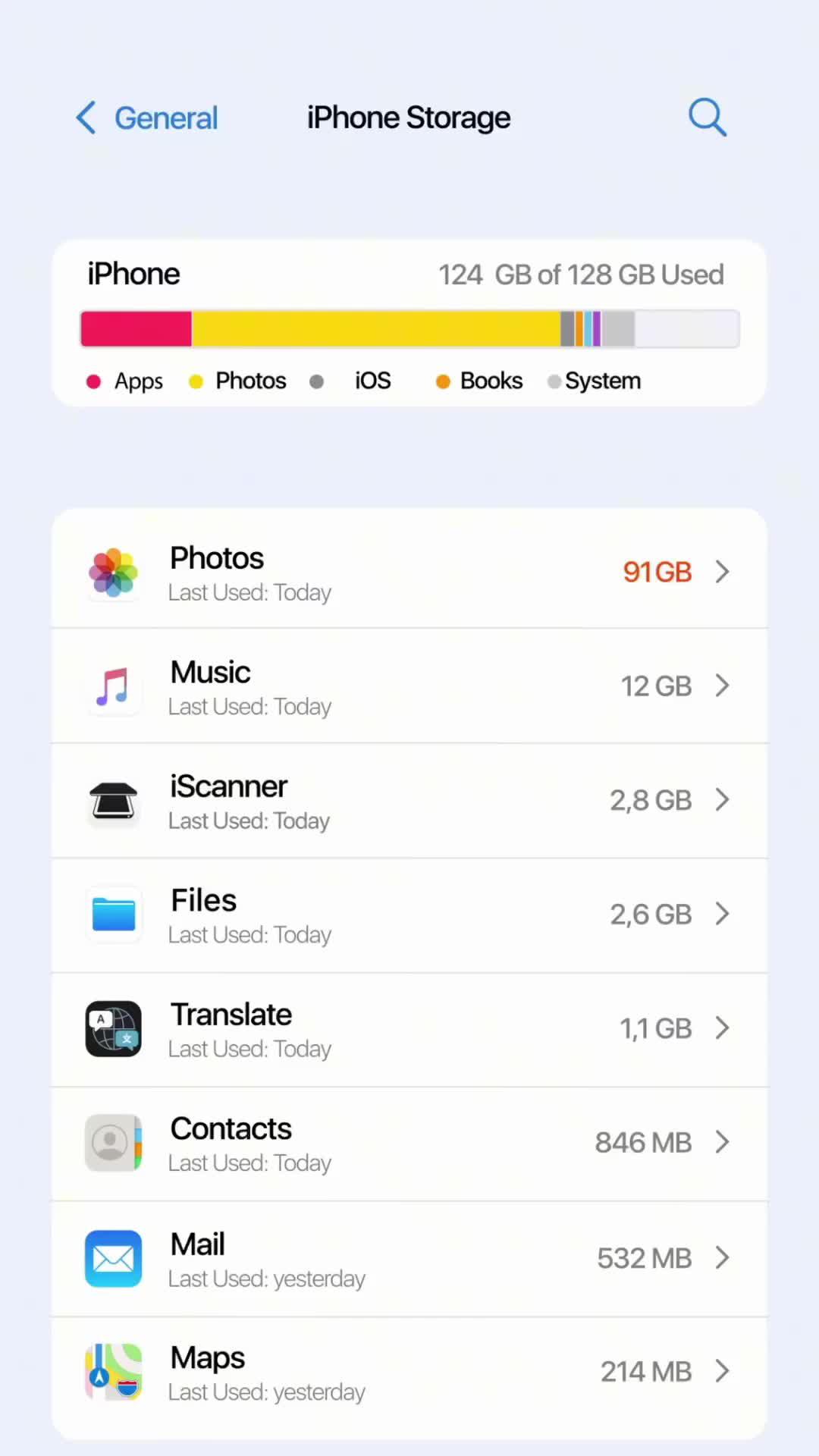819x1456 pixels.
Task: Click the storage usage bar
Action: coord(409,328)
